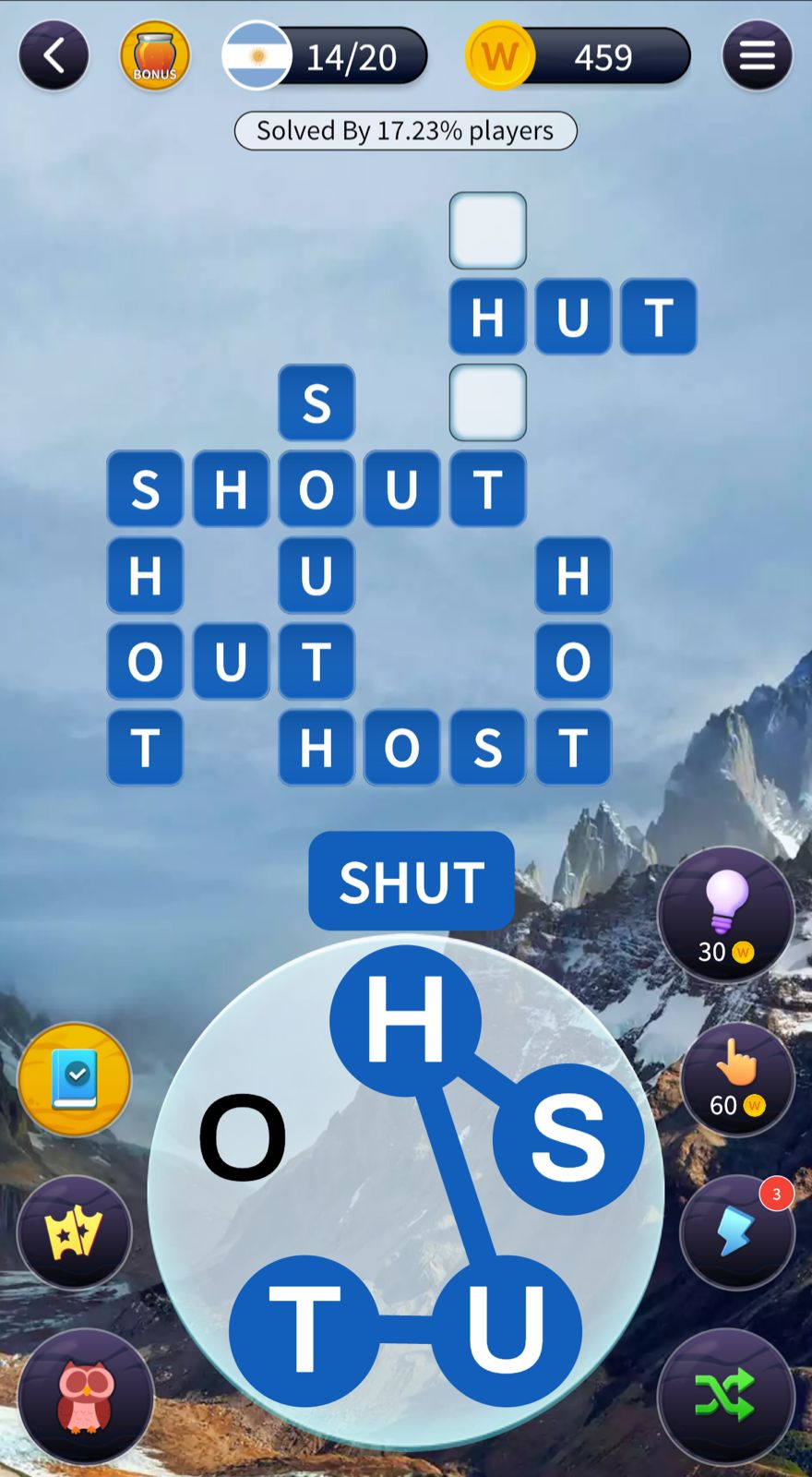The image size is (812, 1477).
Task: Select the letter T in the wheel
Action: [x=304, y=1330]
